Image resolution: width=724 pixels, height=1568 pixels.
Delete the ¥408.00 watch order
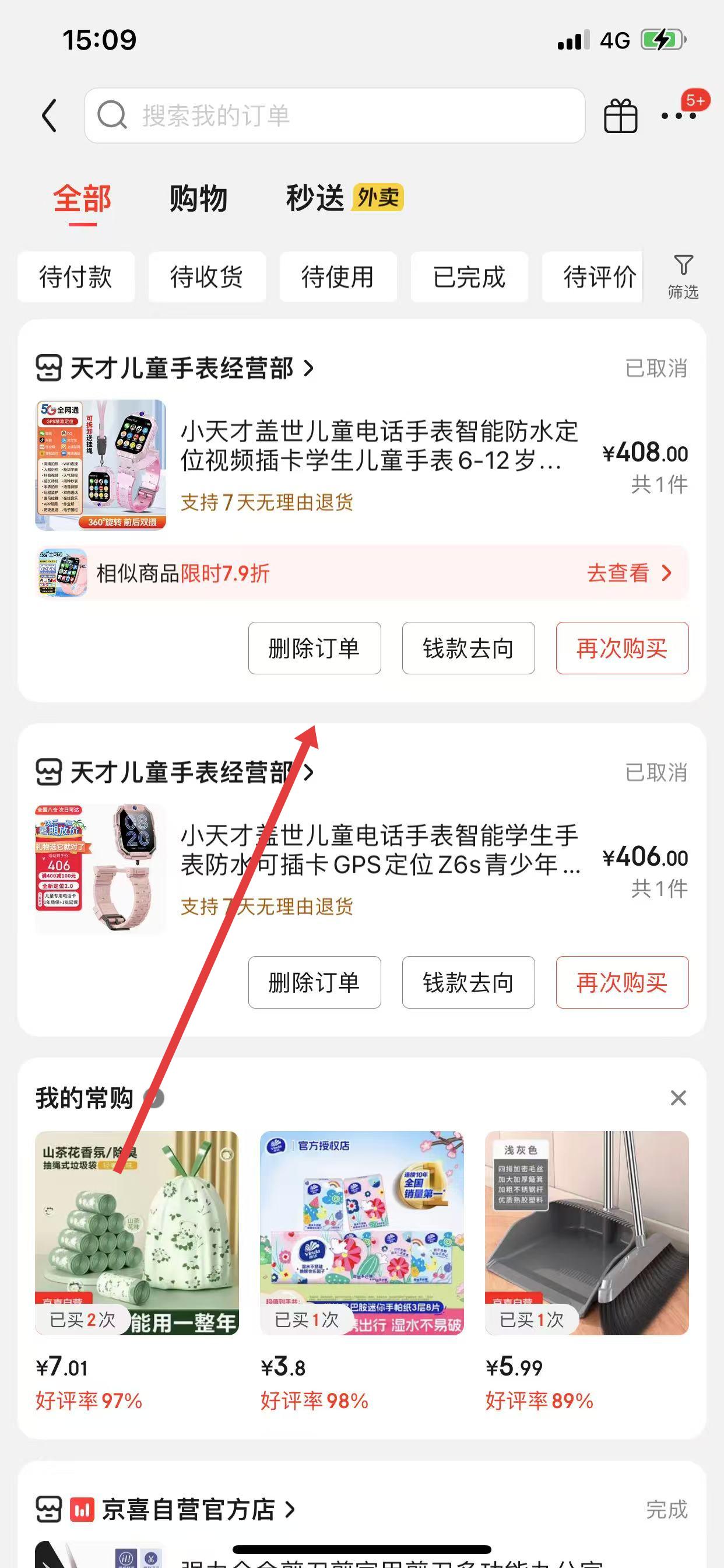tap(315, 648)
